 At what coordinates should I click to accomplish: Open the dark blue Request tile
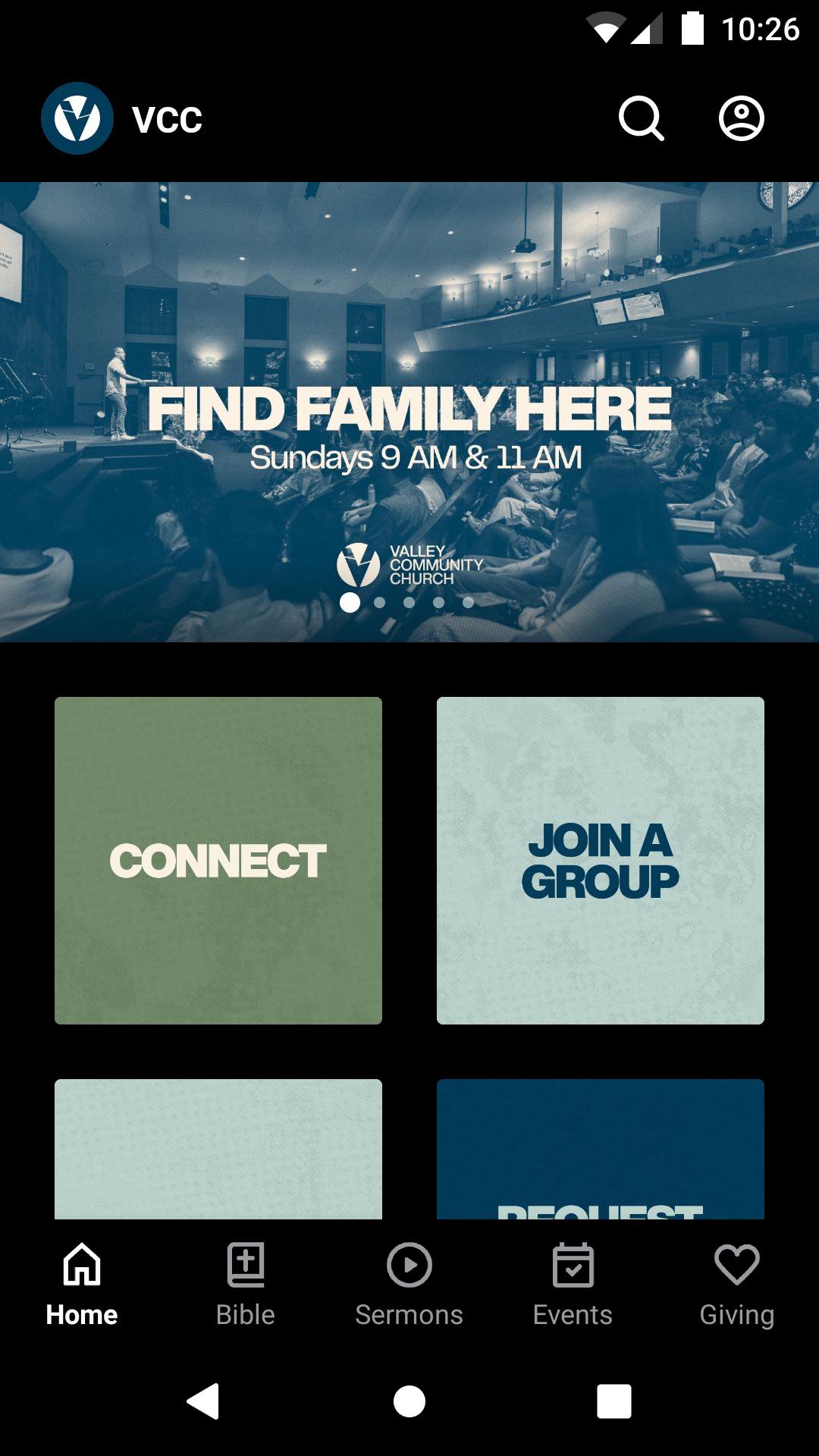[x=600, y=1149]
